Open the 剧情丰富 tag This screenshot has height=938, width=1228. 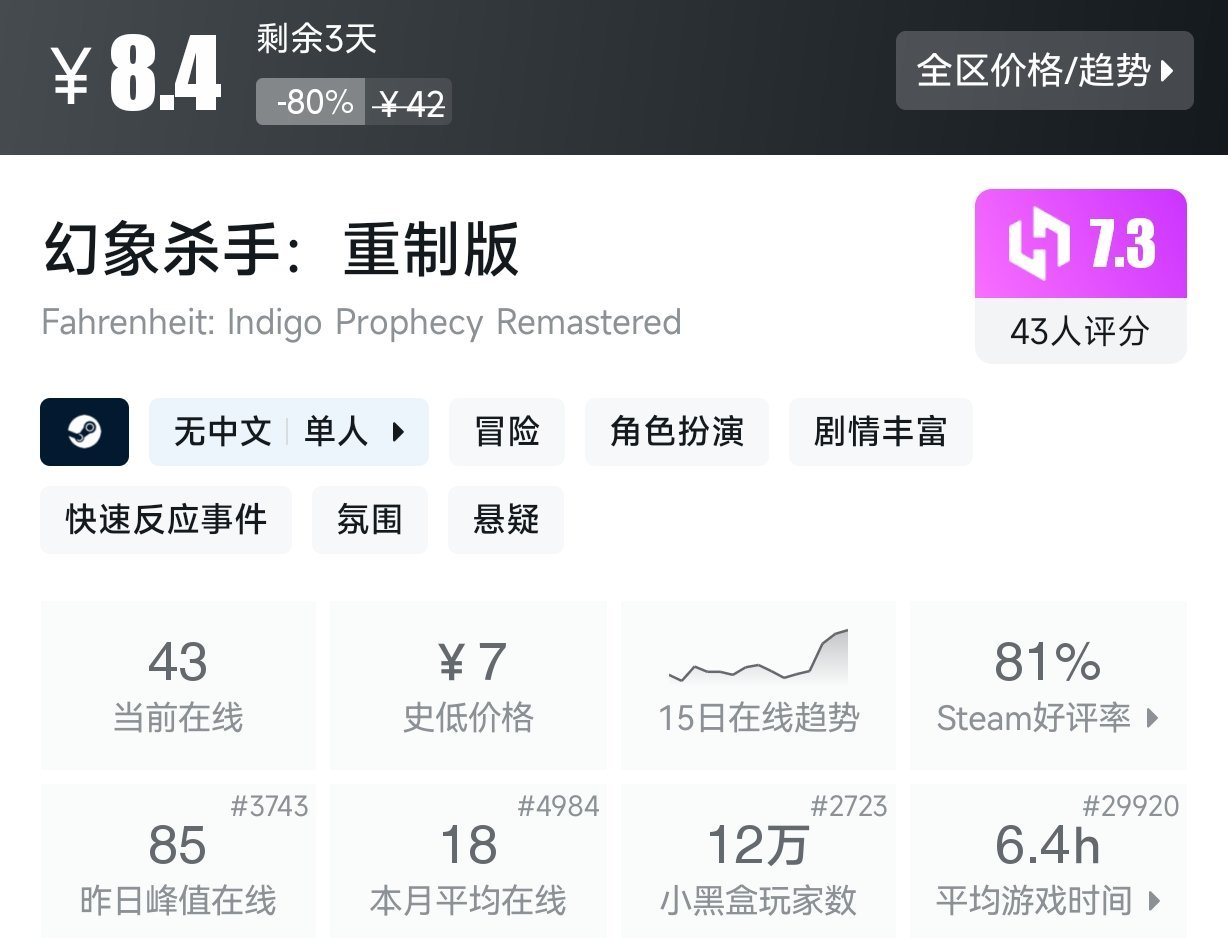click(881, 432)
